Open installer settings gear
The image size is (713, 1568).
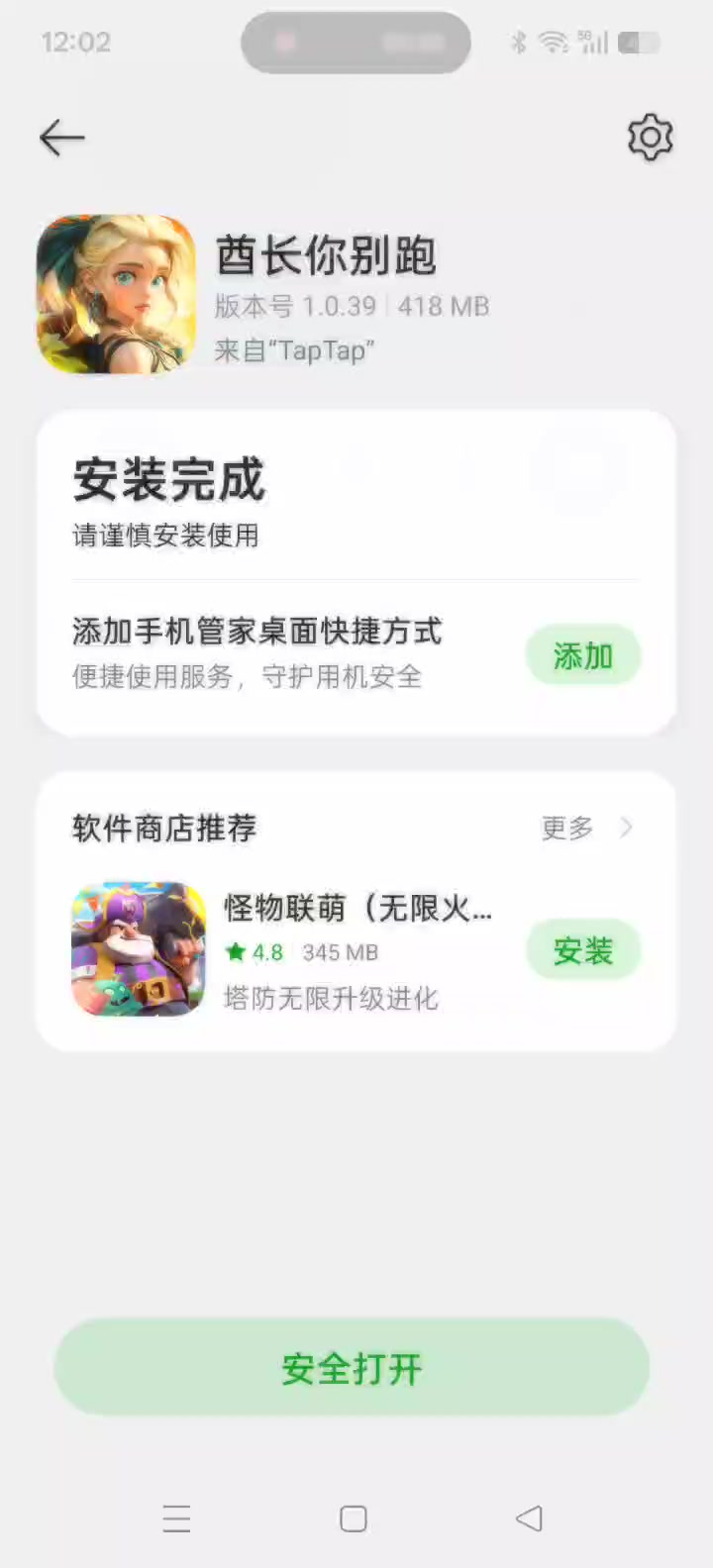click(650, 138)
